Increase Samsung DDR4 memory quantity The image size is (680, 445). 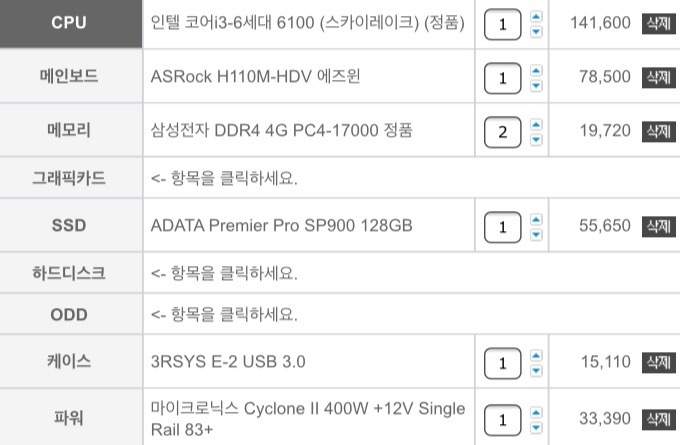point(536,125)
